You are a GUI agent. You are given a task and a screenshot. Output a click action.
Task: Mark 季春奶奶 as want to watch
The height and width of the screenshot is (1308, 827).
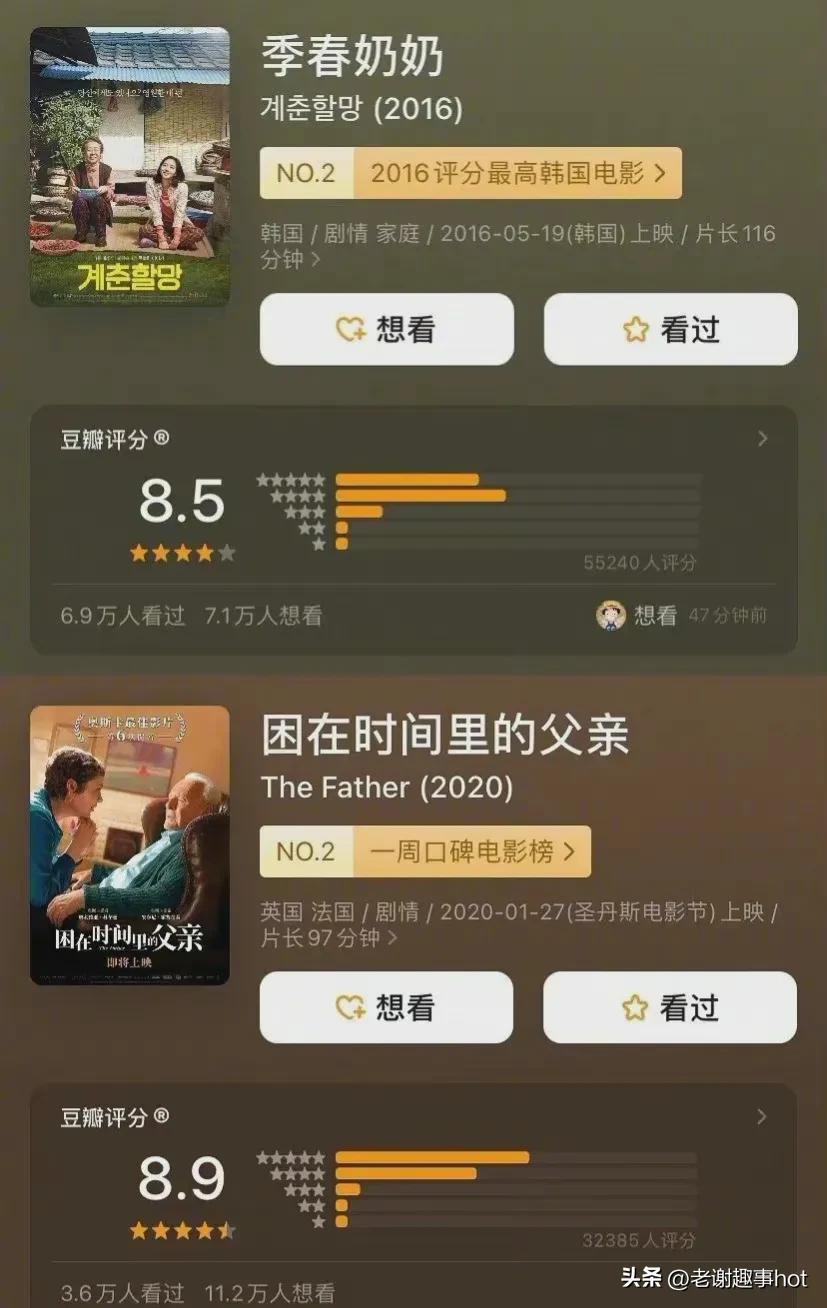click(386, 329)
